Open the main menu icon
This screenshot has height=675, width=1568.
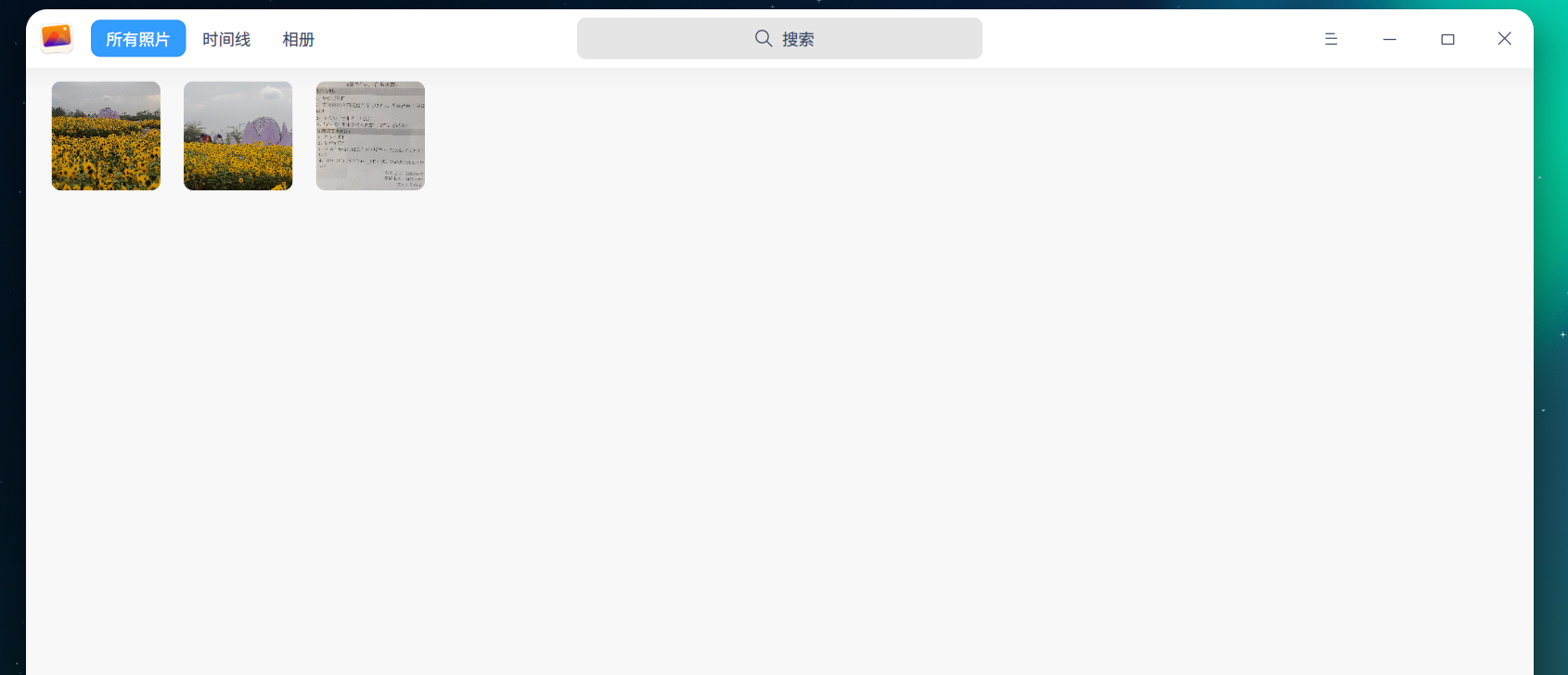coord(1330,39)
